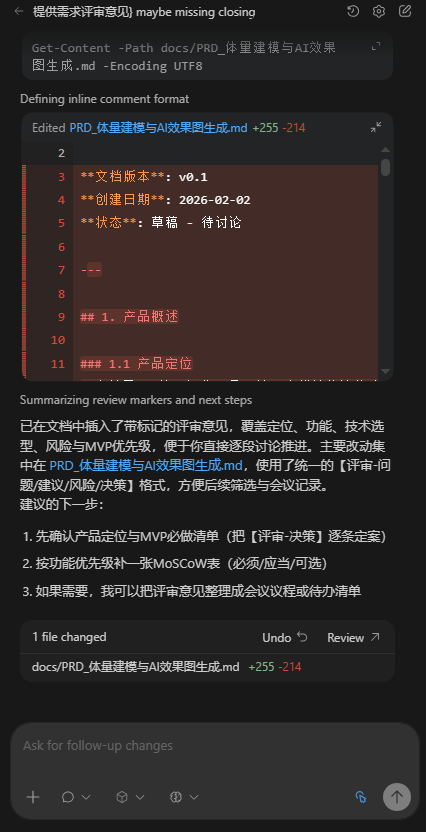Open the cube model dropdown
Viewport: 426px width, 832px height.
coord(130,797)
